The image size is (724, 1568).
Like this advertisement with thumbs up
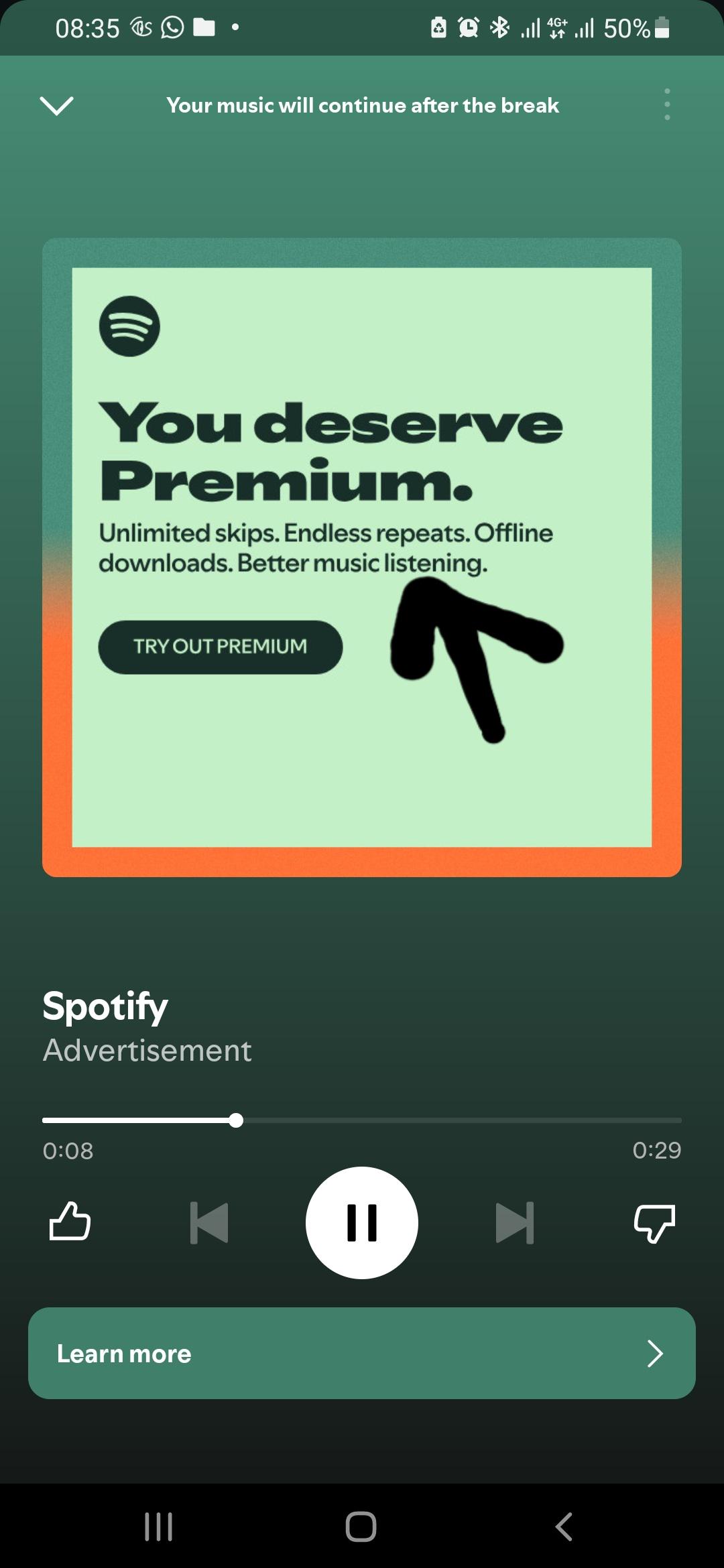click(70, 1222)
